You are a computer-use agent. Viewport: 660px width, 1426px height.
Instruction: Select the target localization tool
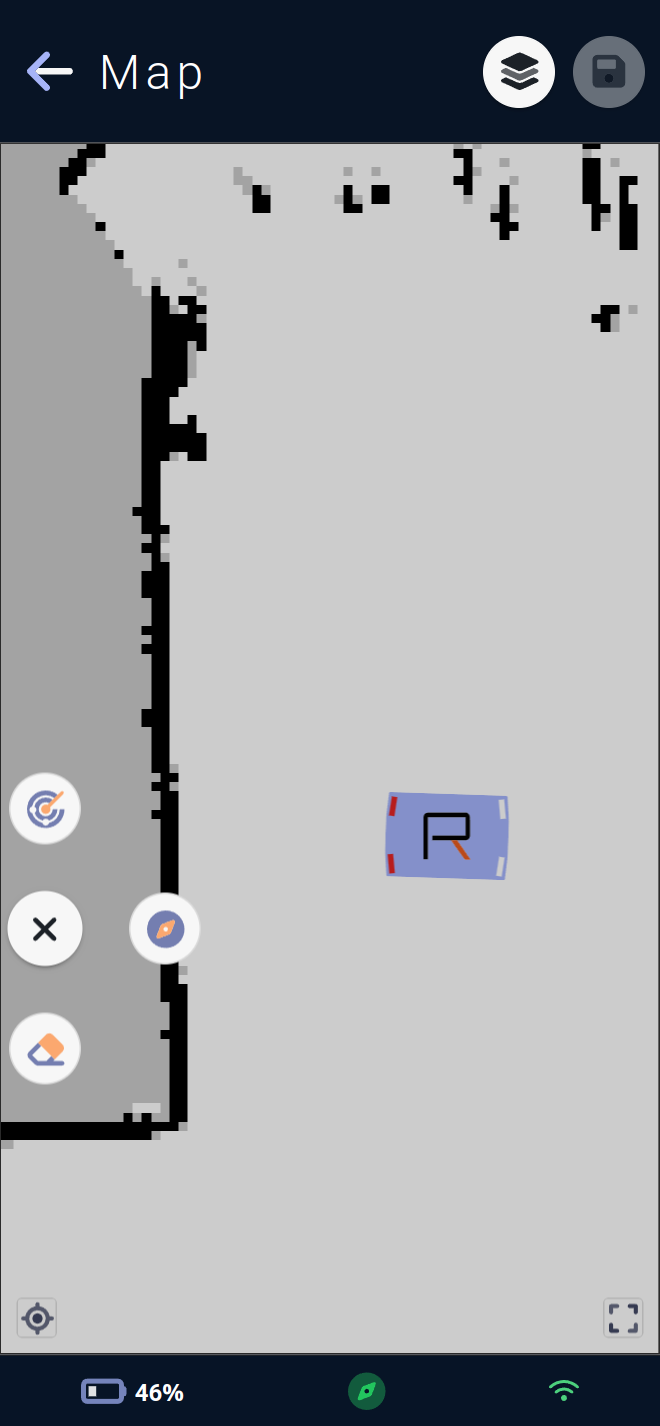pos(45,808)
